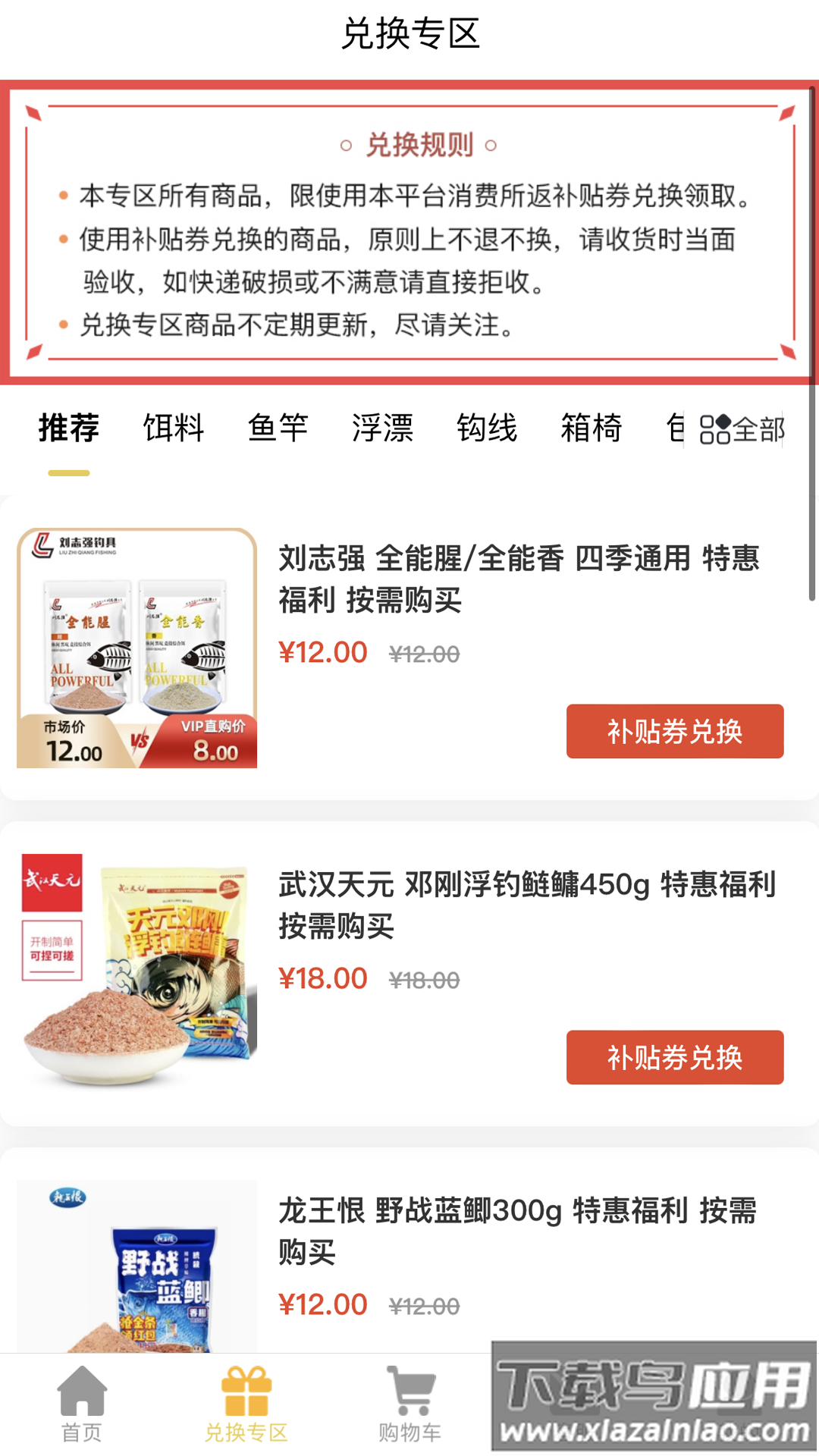Redeem 刘志强 全能腥 bait with 补贴券兑换
This screenshot has height=1456, width=819.
coord(674,731)
